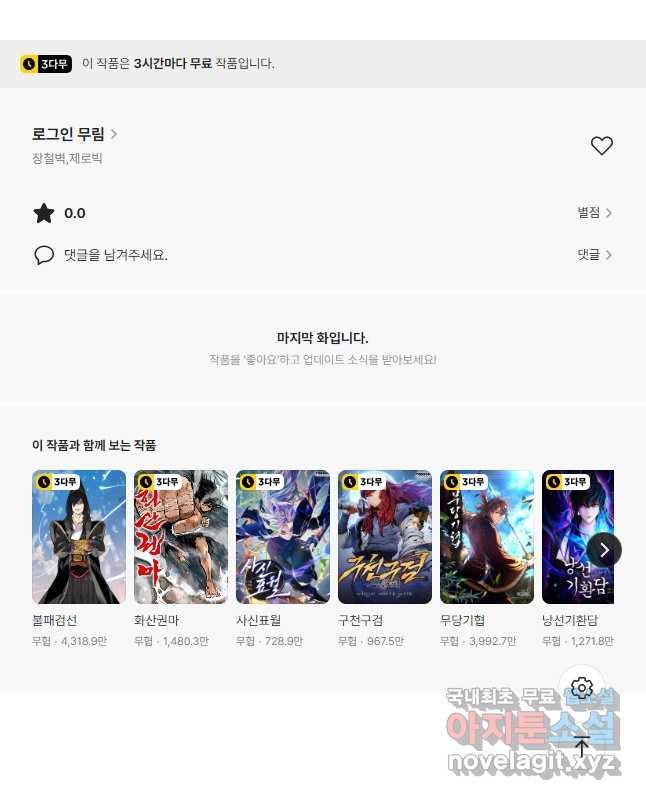Open the 사신표월 comic card

(282, 537)
